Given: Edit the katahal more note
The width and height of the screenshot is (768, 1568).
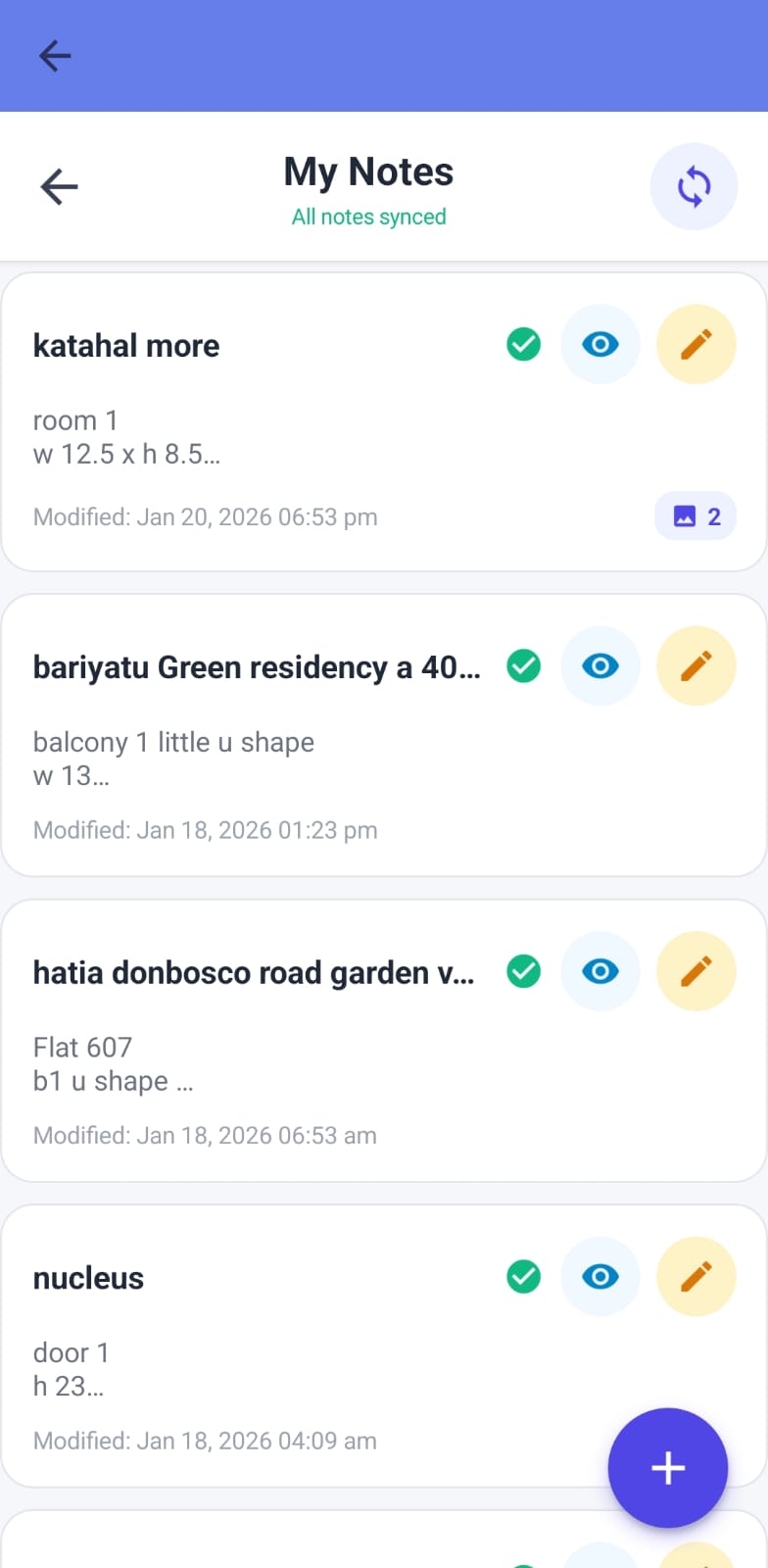Looking at the screenshot, I should pos(696,344).
